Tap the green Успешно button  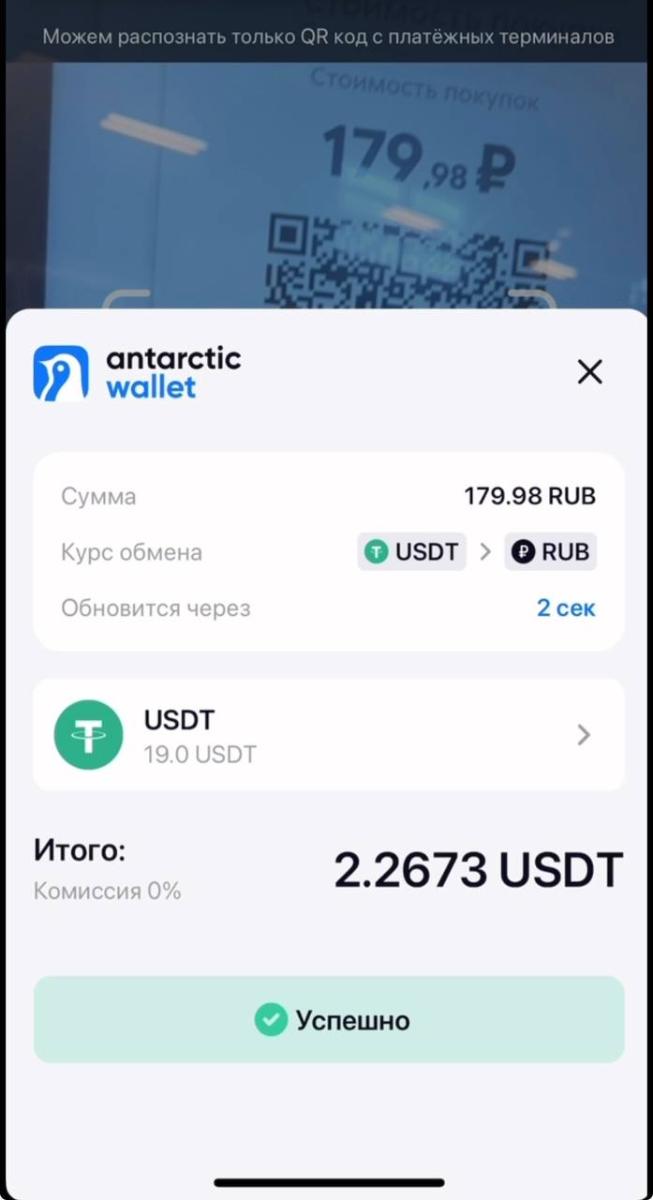[x=329, y=1020]
